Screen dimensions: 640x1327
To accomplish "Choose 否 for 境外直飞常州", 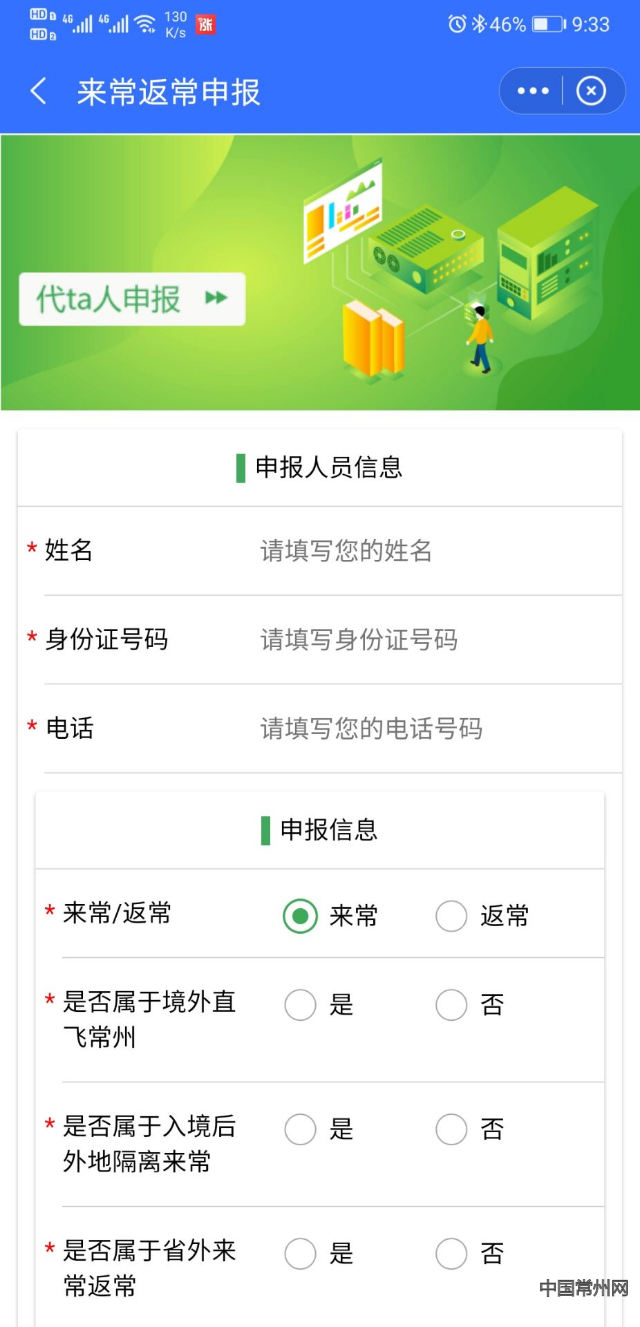I will pos(452,1005).
